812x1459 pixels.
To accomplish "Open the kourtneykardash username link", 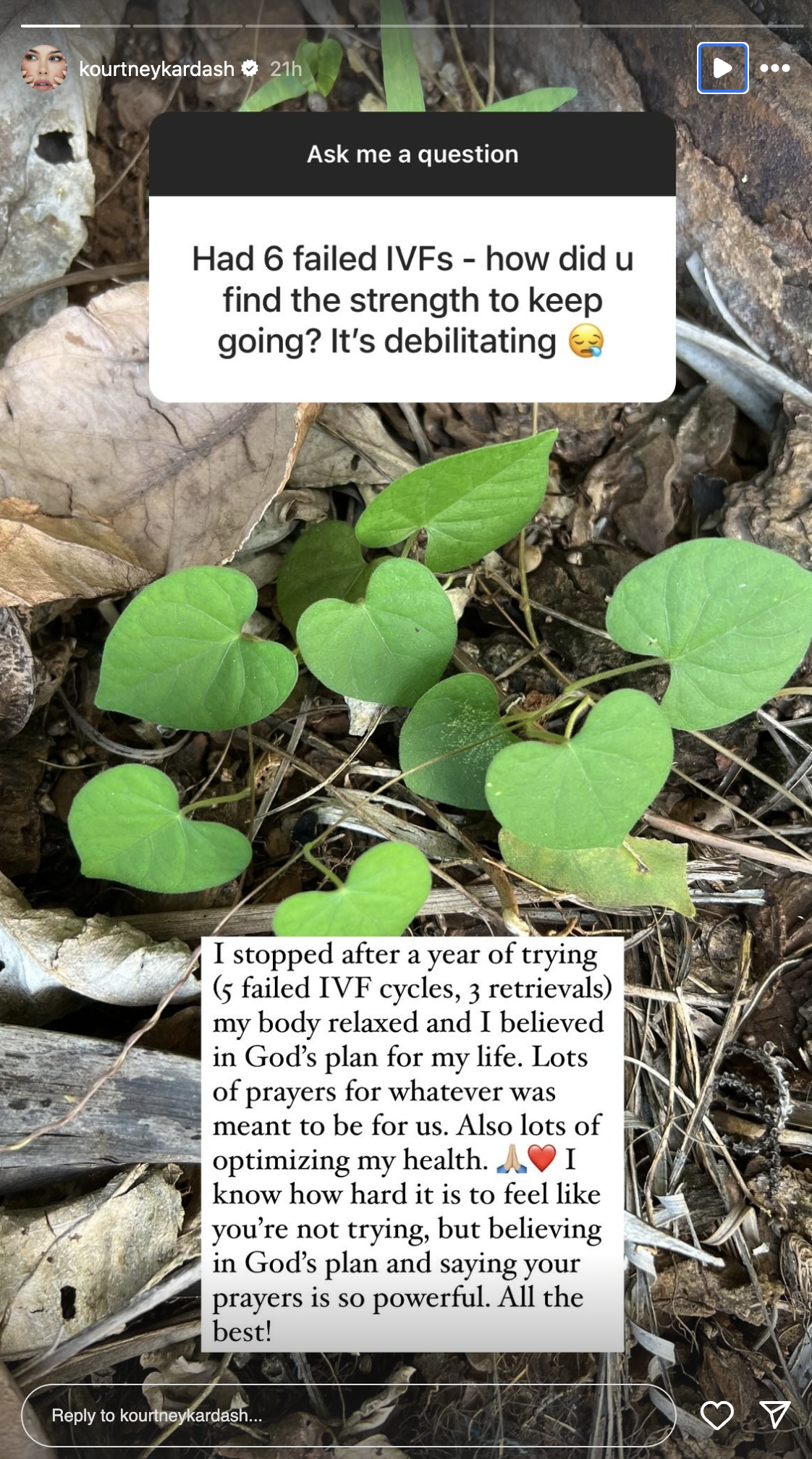I will pyautogui.click(x=156, y=69).
